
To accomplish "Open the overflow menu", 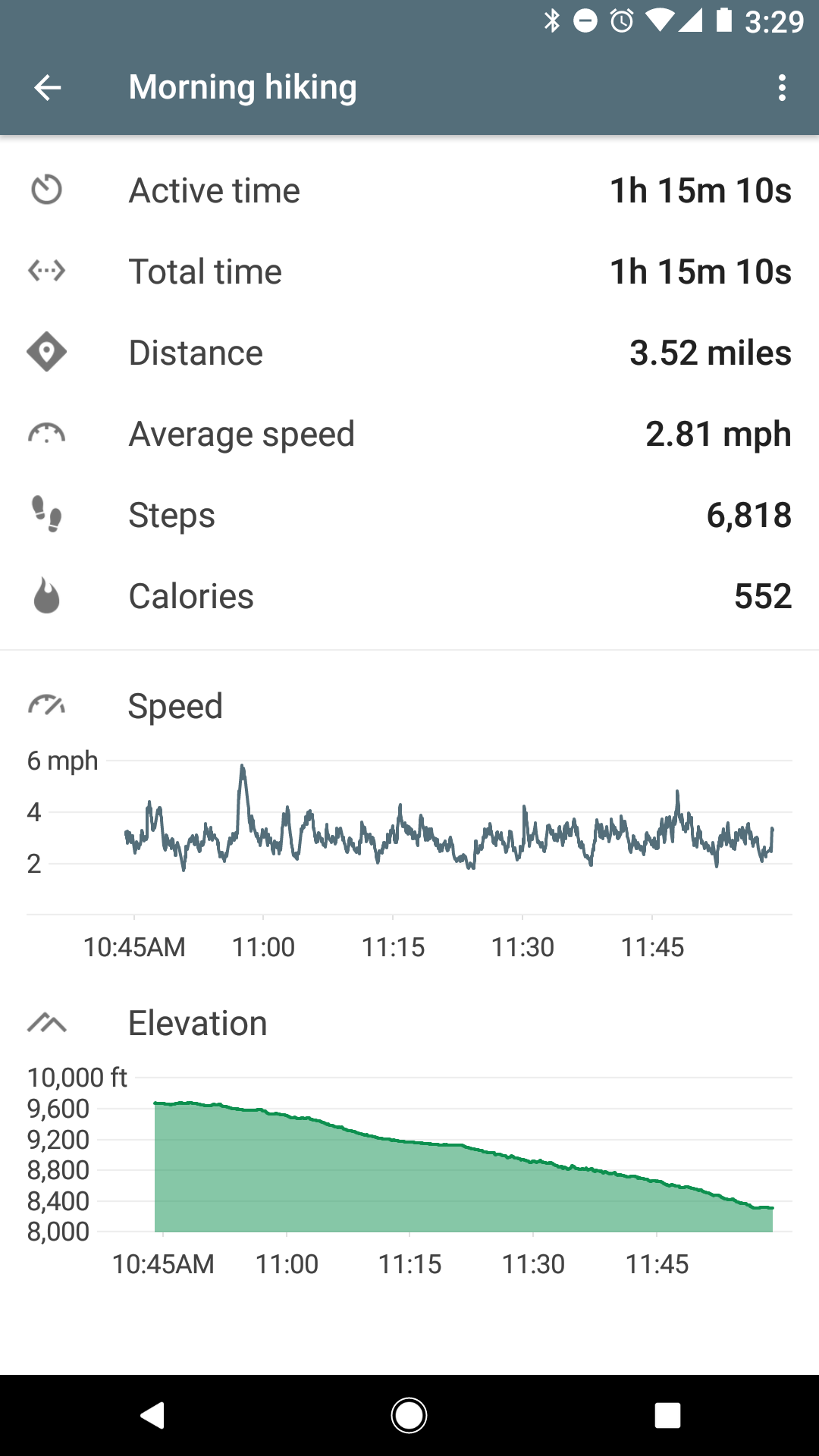I will 782,88.
